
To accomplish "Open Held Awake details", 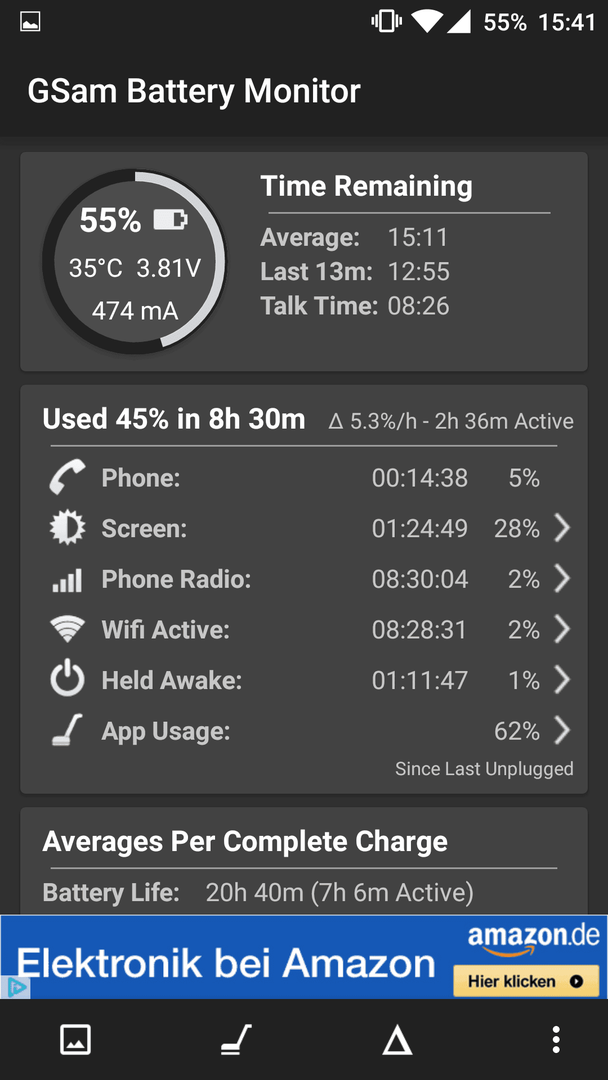I will [304, 681].
